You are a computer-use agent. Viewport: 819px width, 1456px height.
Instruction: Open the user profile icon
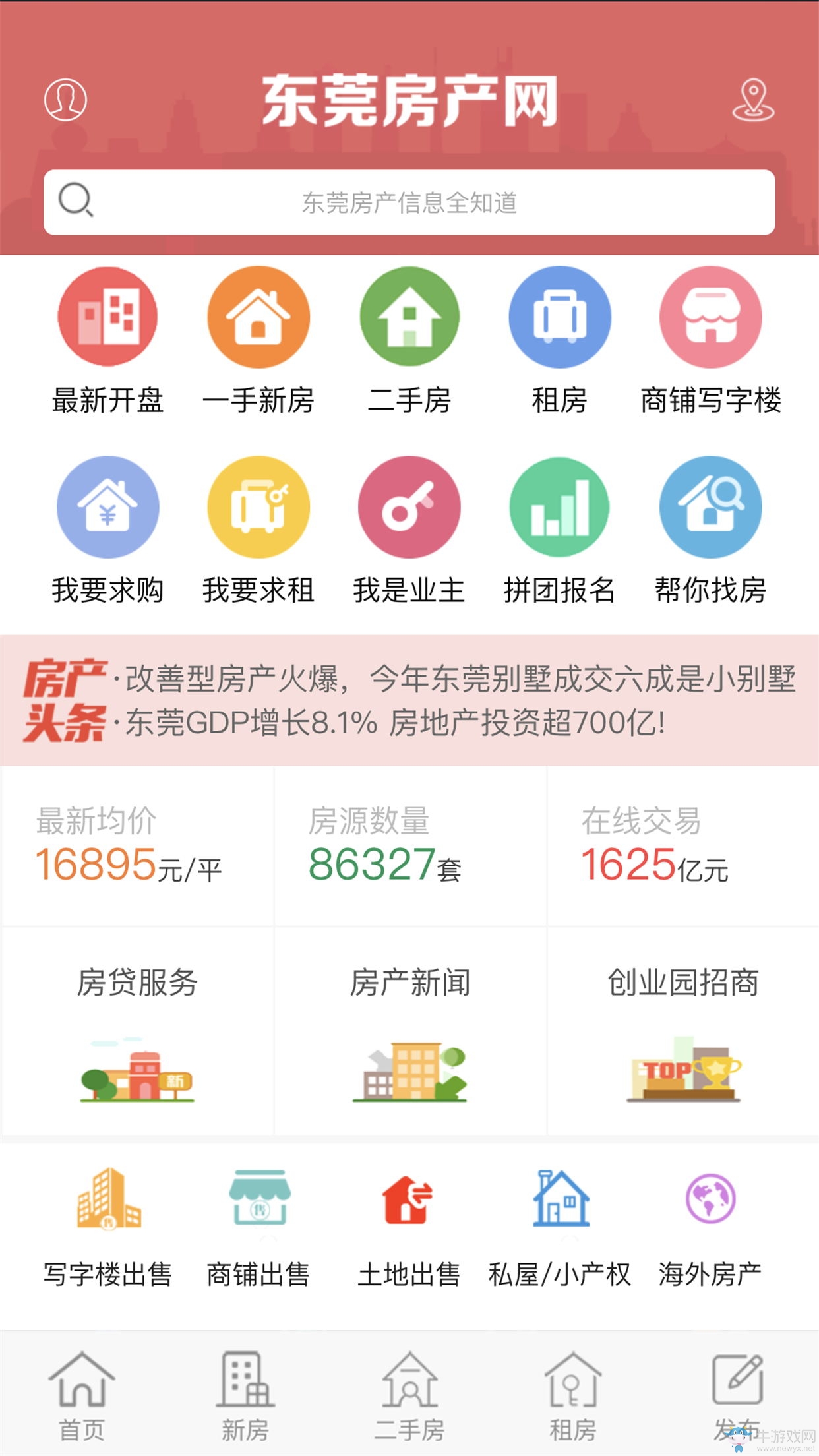tap(65, 100)
